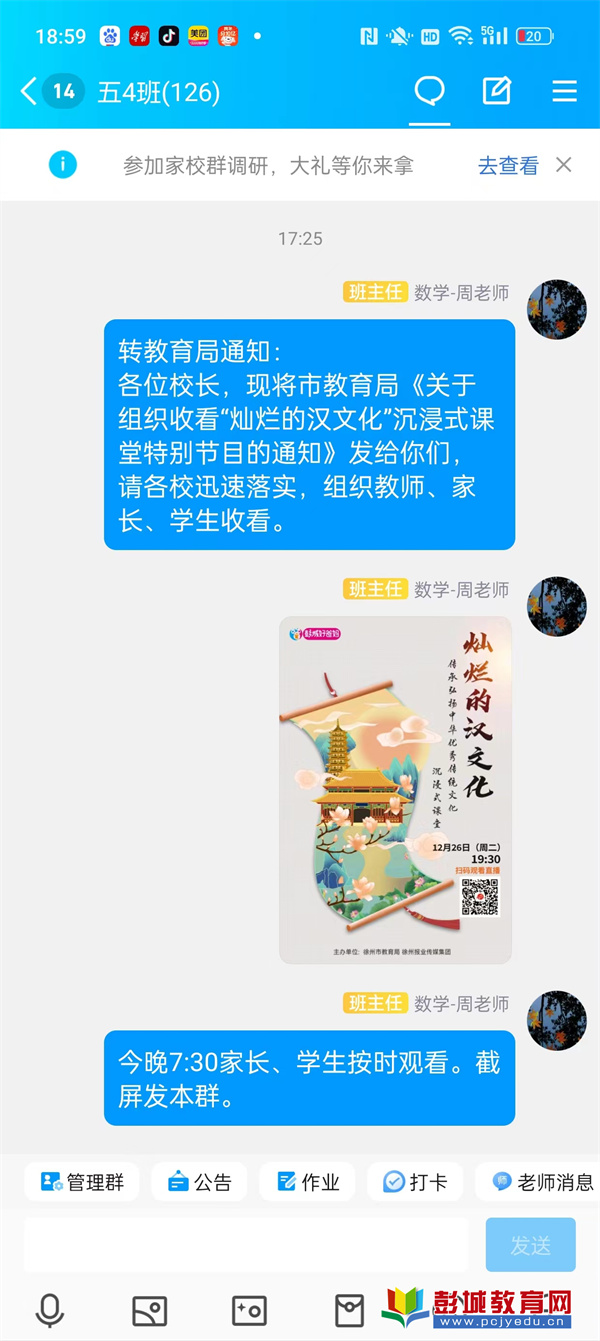Start voice input with microphone icon
600x1341 pixels.
[49, 1309]
